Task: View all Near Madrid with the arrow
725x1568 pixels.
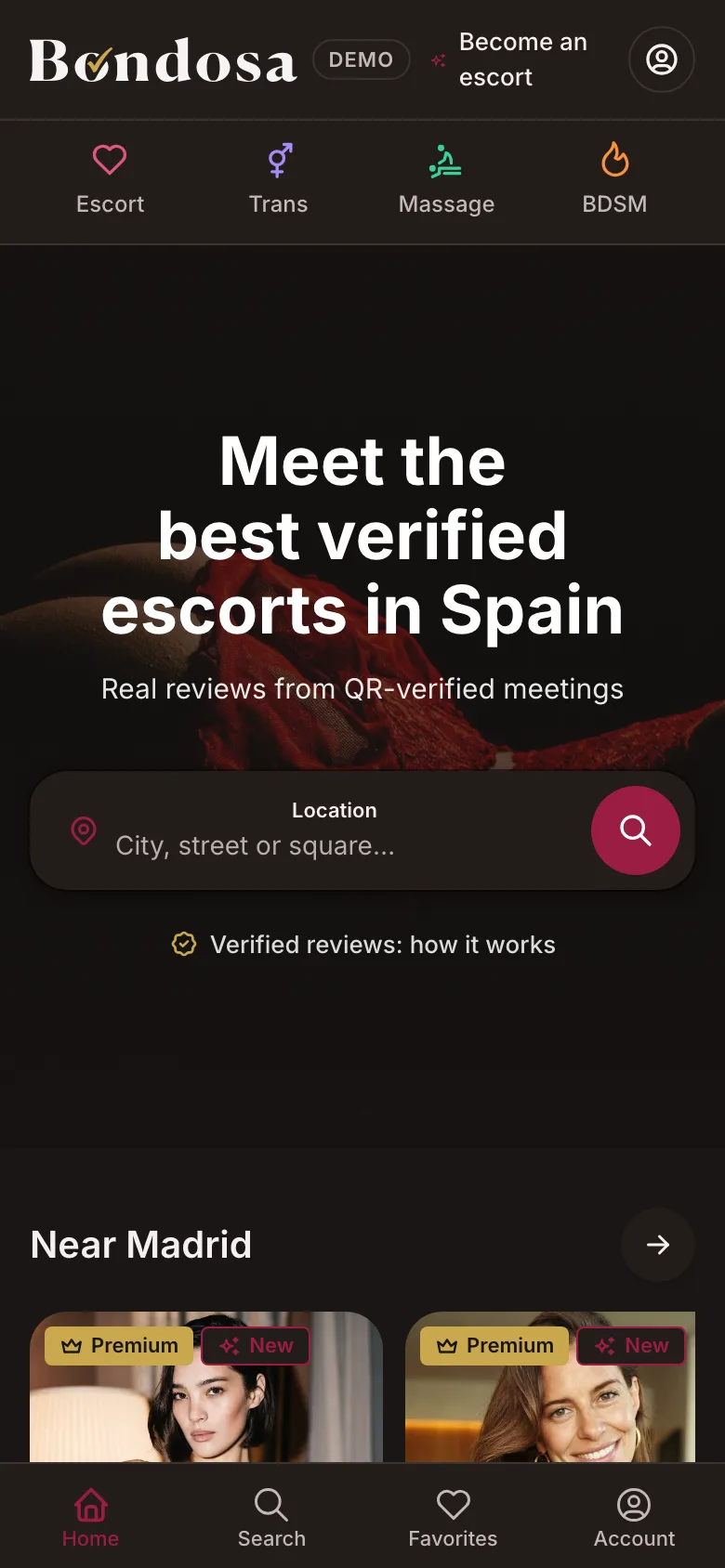Action: (658, 1245)
